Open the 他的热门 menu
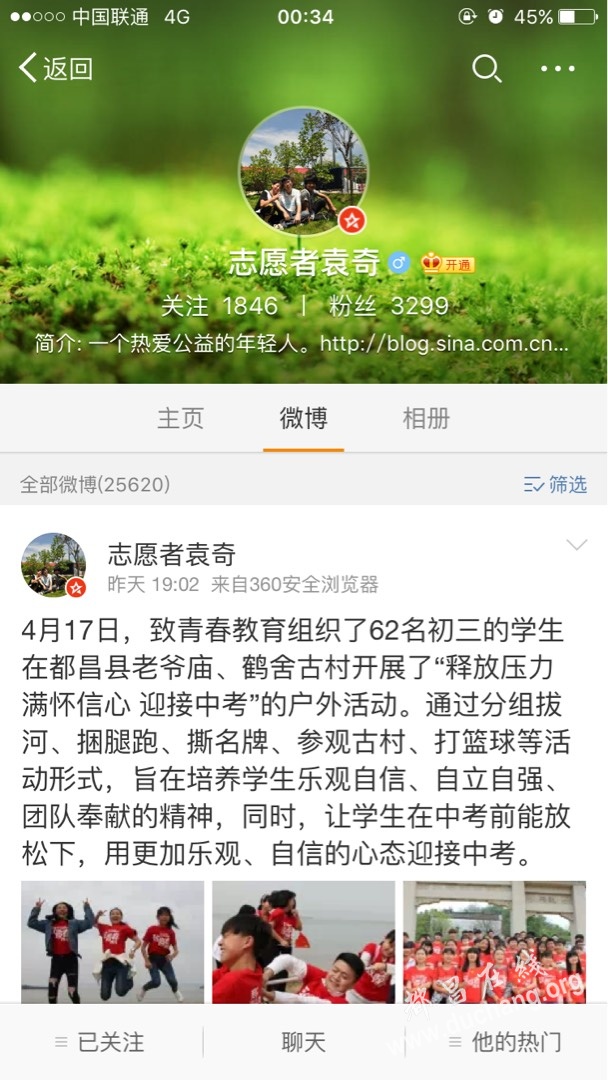The height and width of the screenshot is (1080, 608). (x=506, y=1042)
